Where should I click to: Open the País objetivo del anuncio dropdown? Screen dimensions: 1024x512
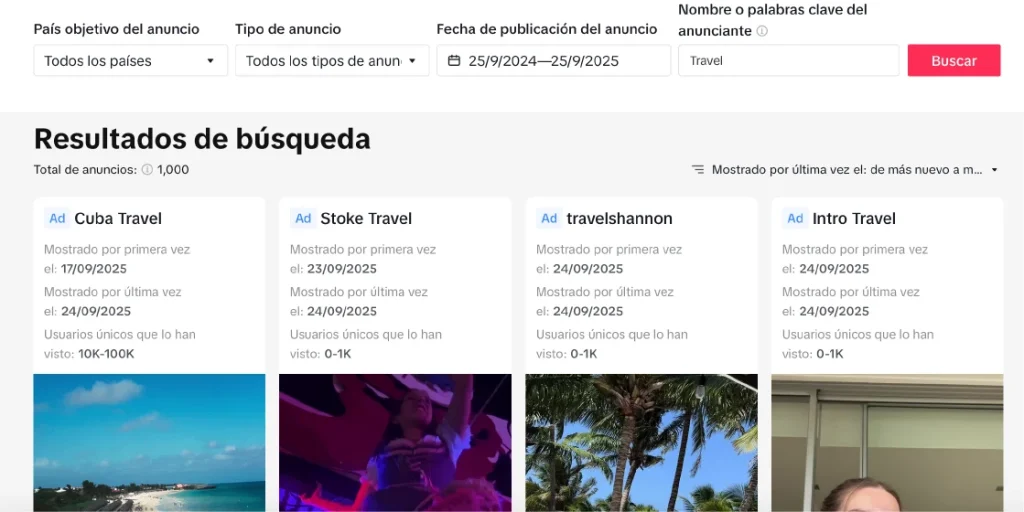(x=130, y=61)
